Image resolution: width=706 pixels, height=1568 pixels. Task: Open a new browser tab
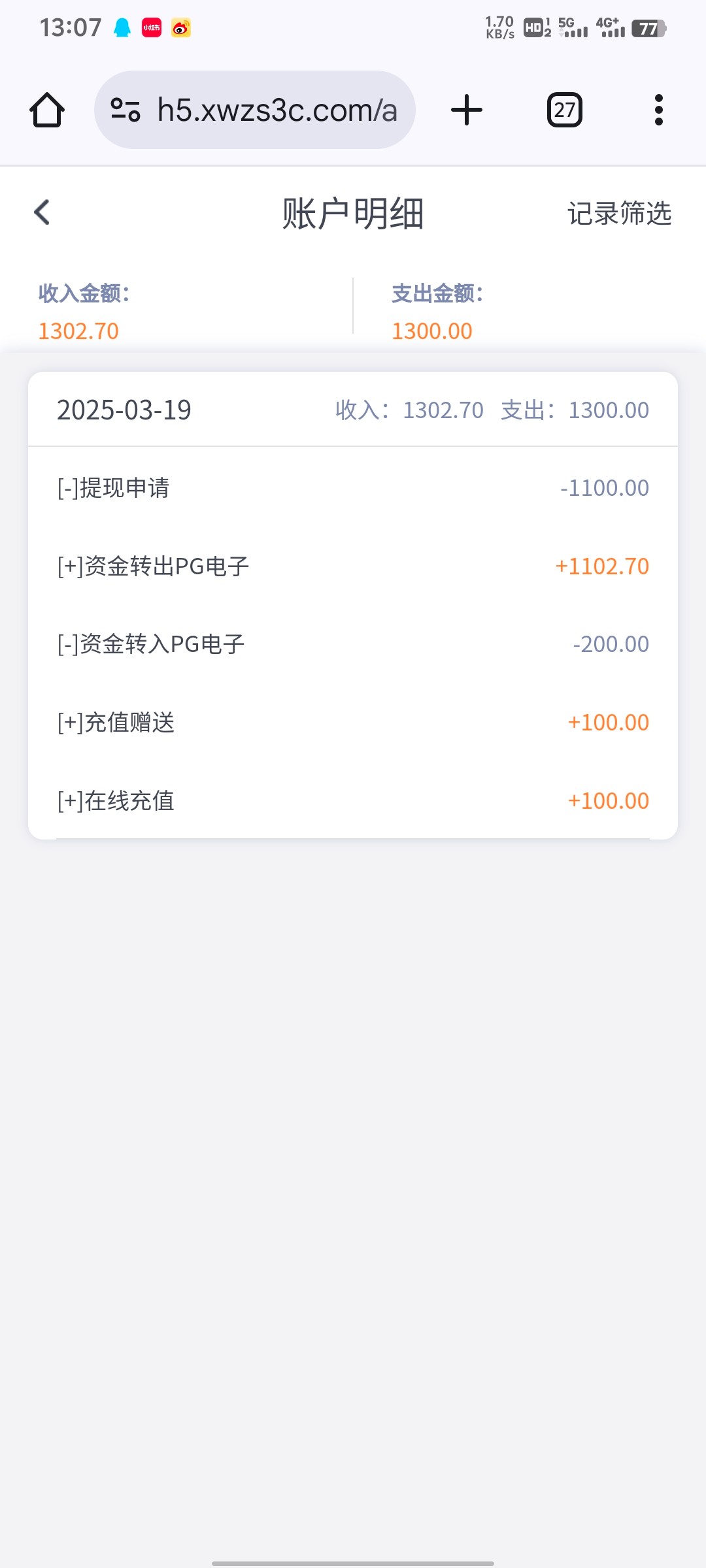tap(467, 110)
